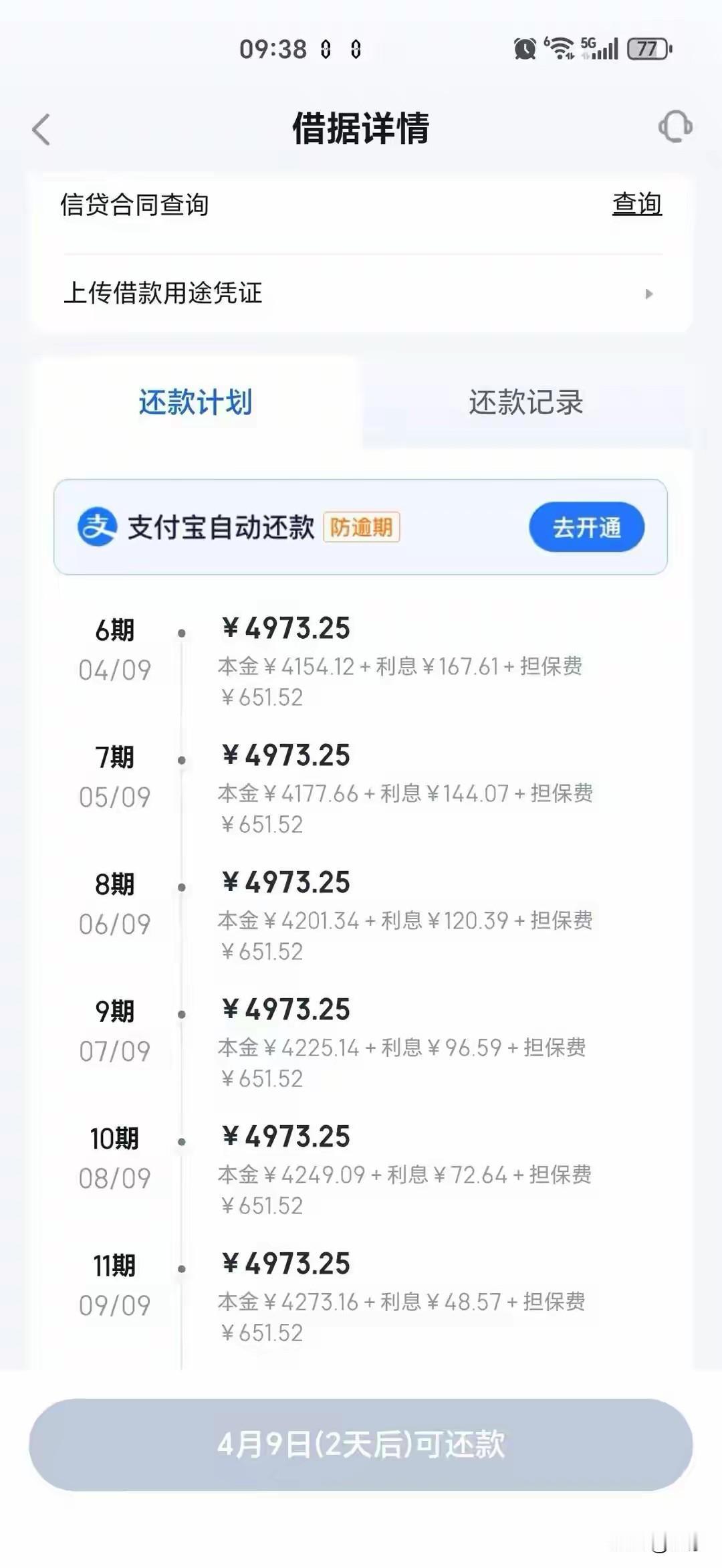Image resolution: width=722 pixels, height=1568 pixels.
Task: Tap the 09:38 clock in status bar
Action: [271, 48]
